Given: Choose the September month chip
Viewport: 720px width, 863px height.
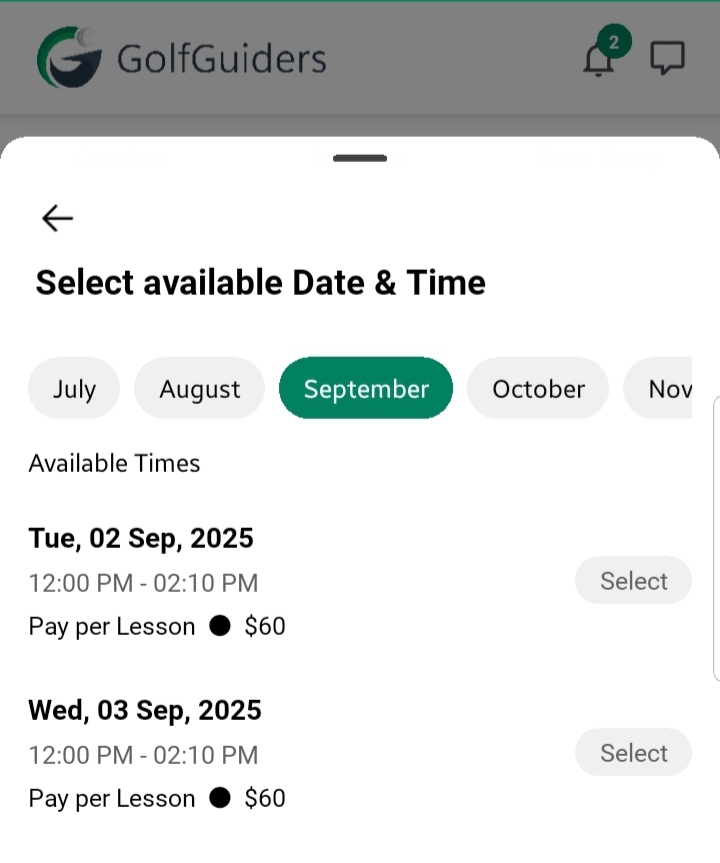Looking at the screenshot, I should [x=366, y=388].
